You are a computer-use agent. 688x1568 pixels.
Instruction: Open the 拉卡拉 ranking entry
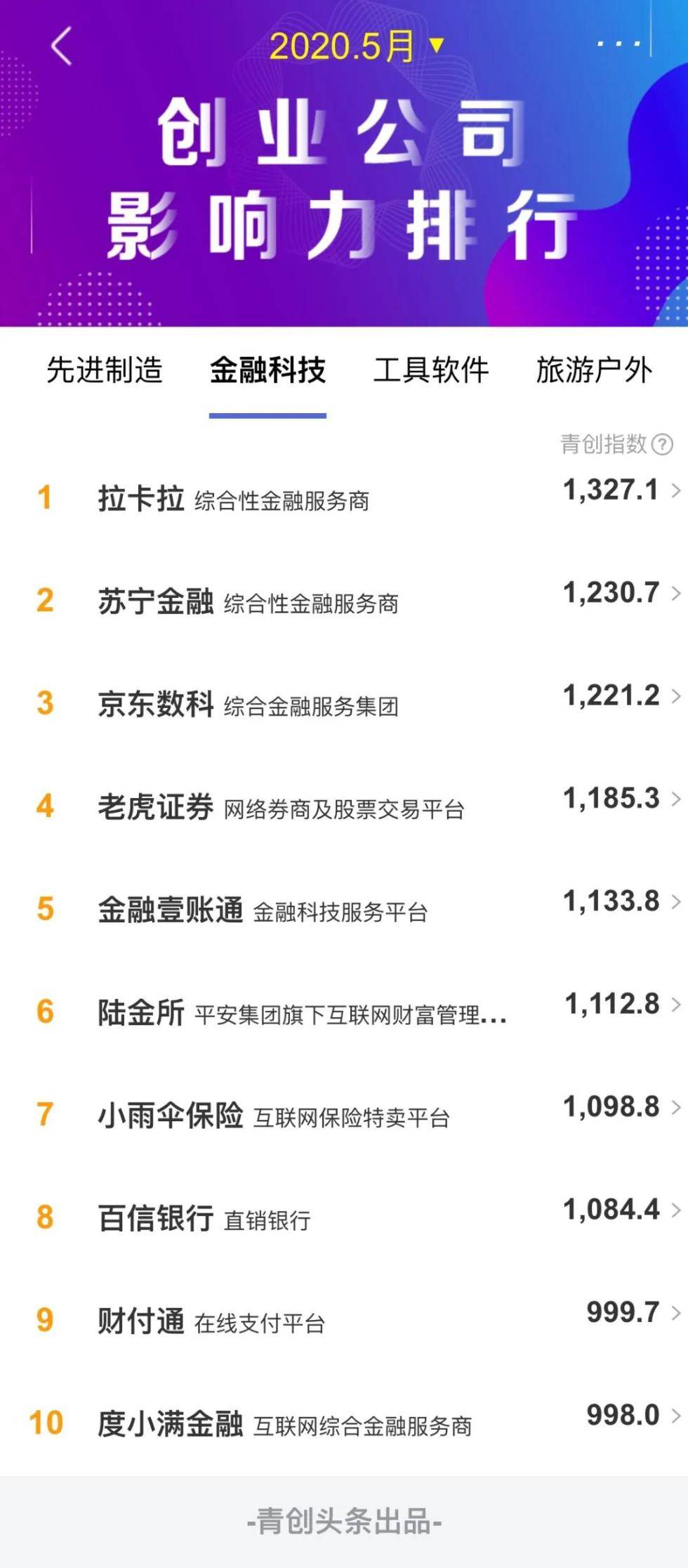344,498
